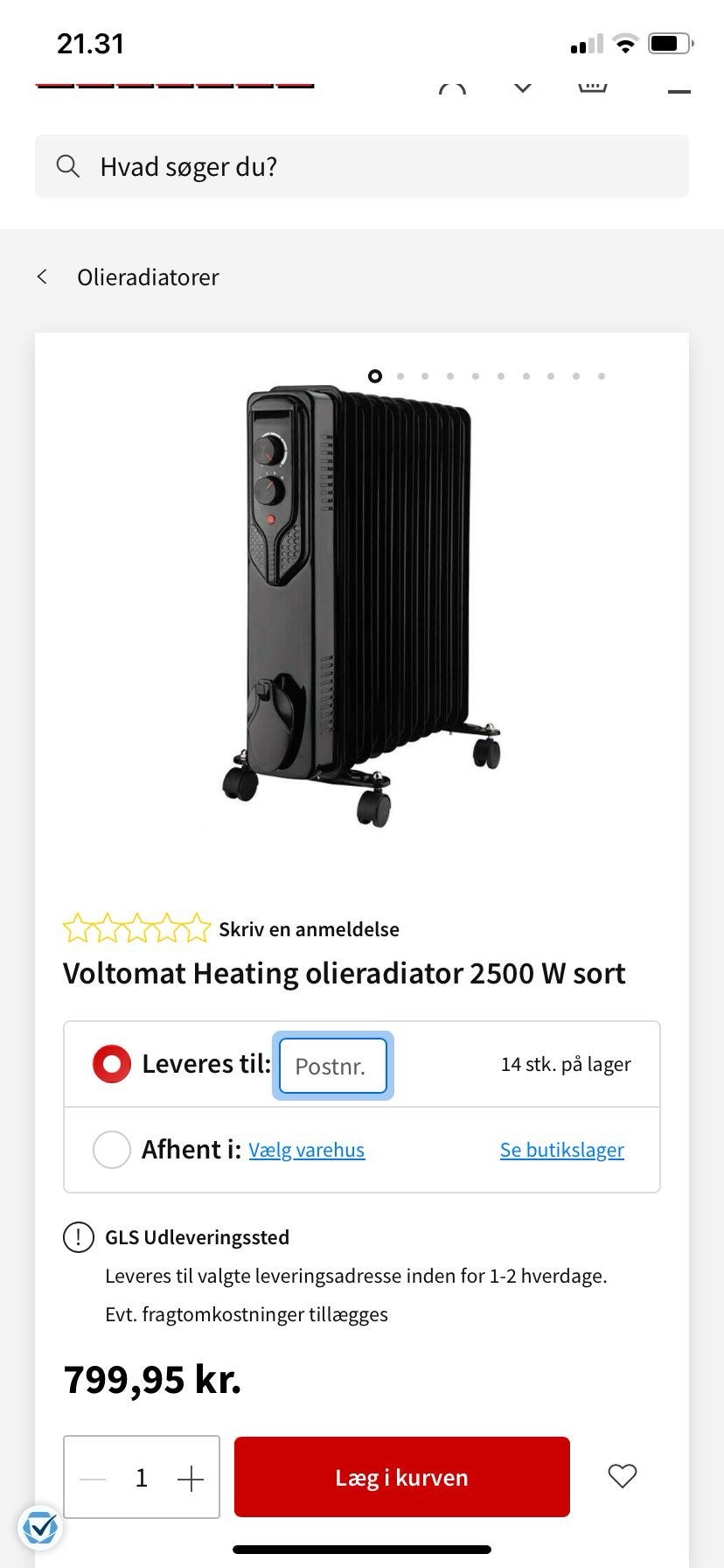Click the back arrow beside Olieradiatorer
The height and width of the screenshot is (1568, 724).
[42, 276]
